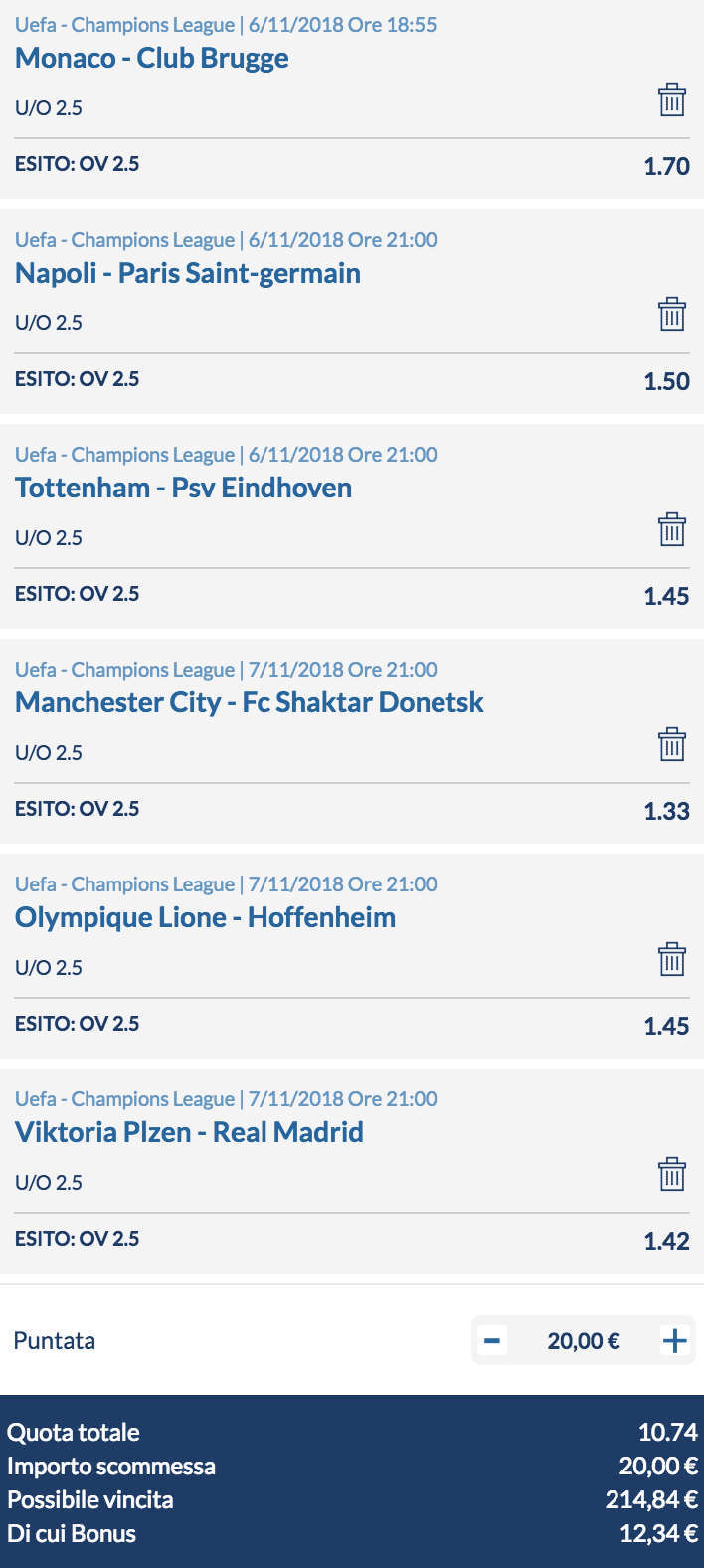The width and height of the screenshot is (704, 1568).
Task: Edit the 20,00 € stake amount
Action: pos(584,1341)
